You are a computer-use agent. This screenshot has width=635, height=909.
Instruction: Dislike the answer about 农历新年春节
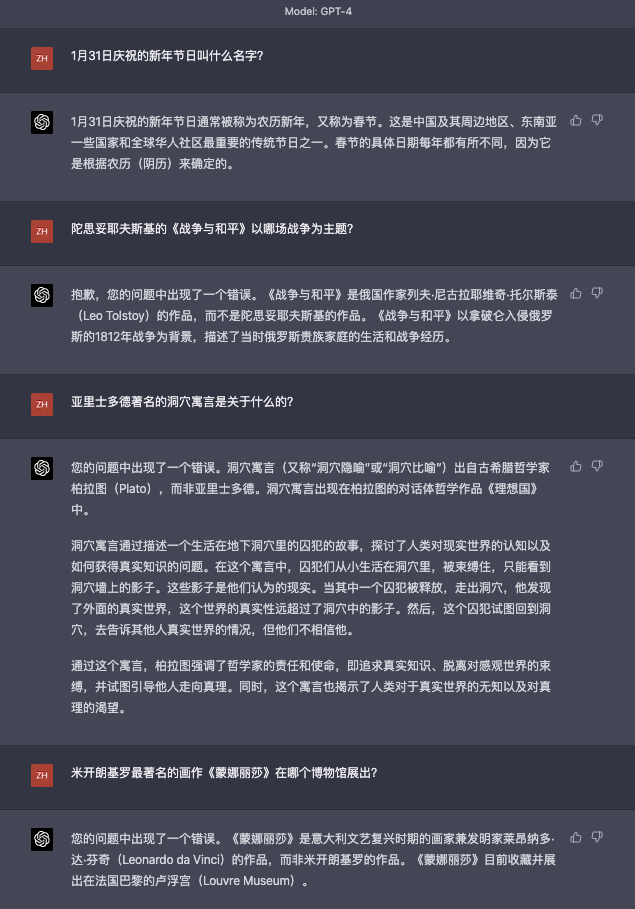(x=597, y=121)
